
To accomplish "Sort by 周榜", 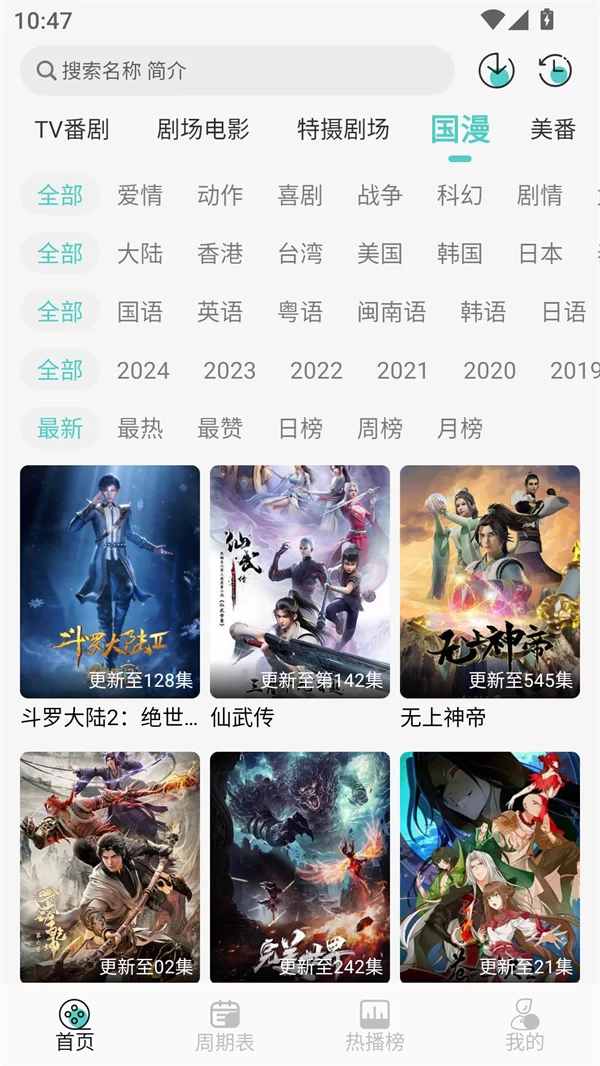I will pos(380,429).
